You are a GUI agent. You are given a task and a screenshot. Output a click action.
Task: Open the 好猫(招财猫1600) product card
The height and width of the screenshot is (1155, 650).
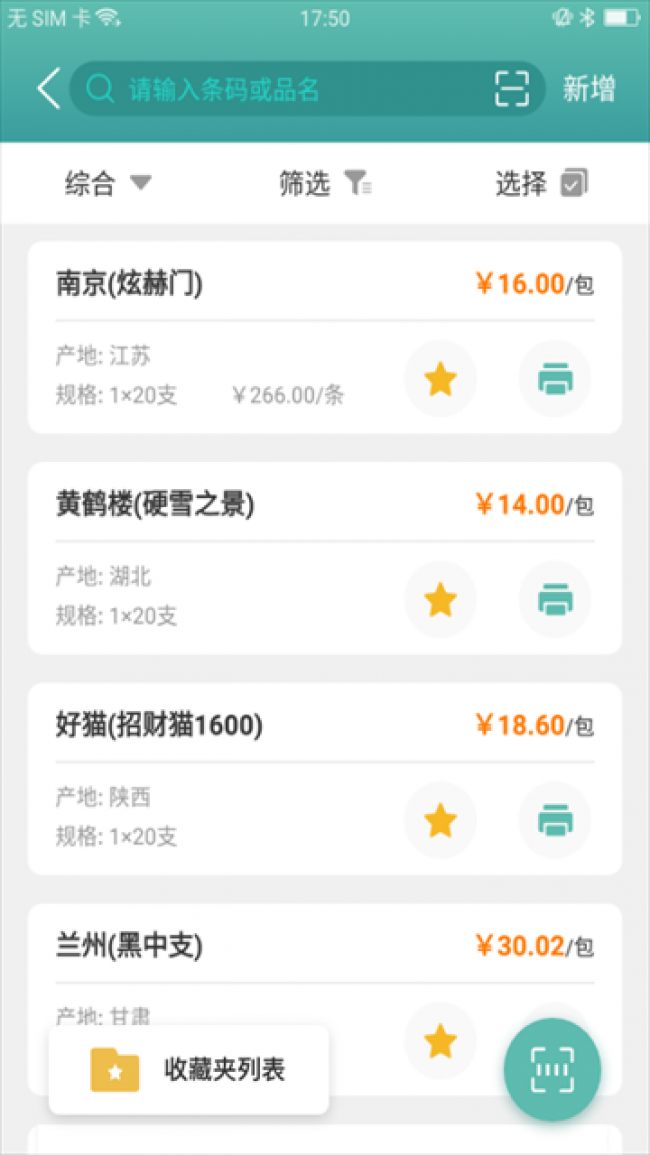(200, 726)
